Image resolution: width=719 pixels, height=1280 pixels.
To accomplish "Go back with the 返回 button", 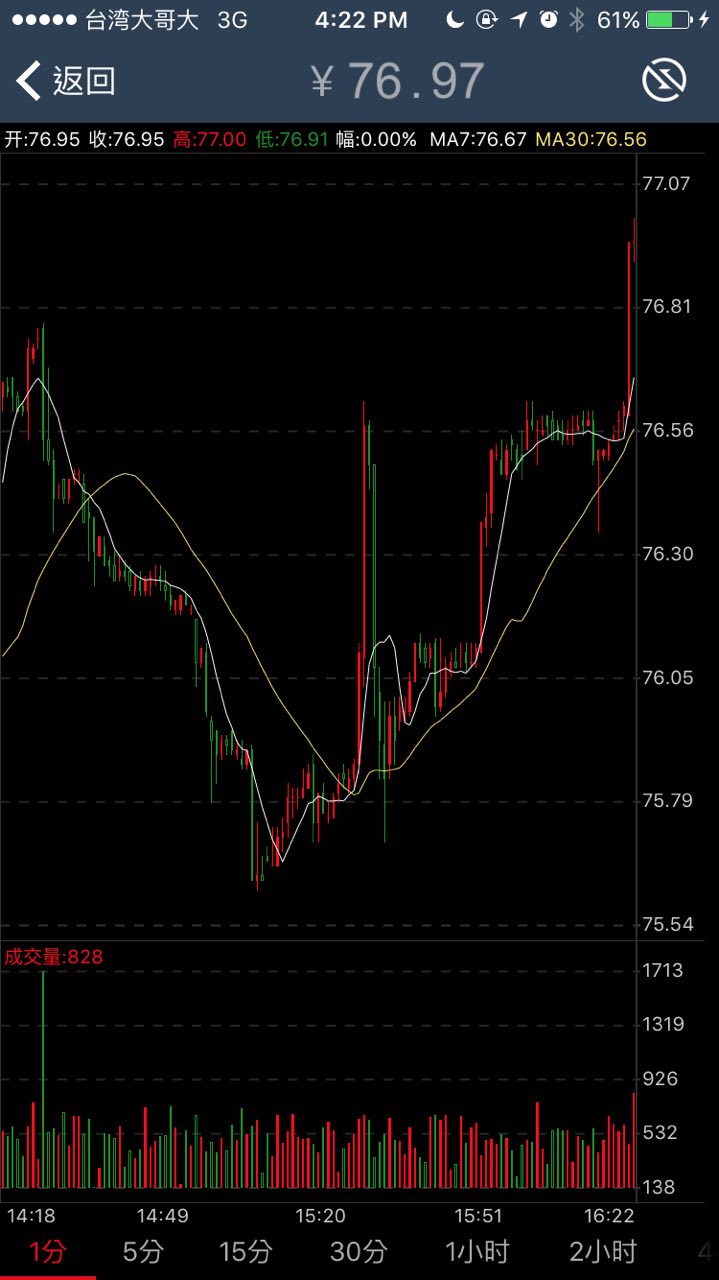I will click(x=66, y=81).
